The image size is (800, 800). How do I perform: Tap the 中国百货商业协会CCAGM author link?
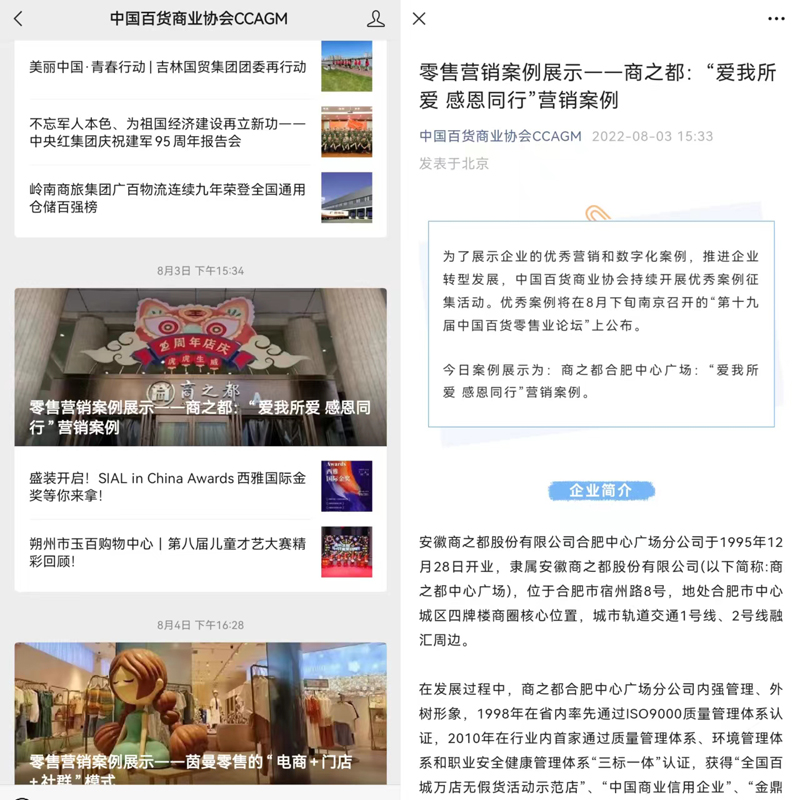(499, 136)
